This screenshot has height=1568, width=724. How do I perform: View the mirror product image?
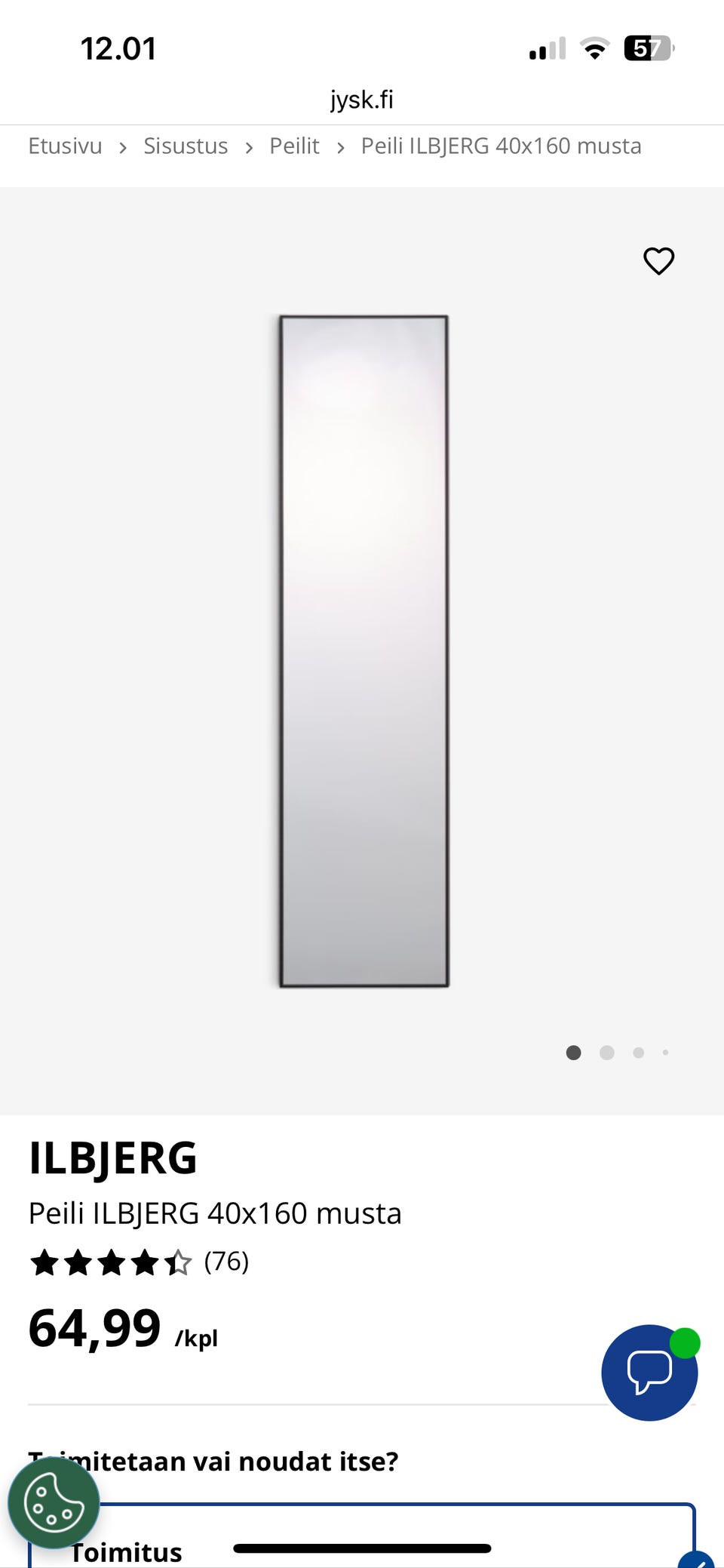click(x=364, y=650)
